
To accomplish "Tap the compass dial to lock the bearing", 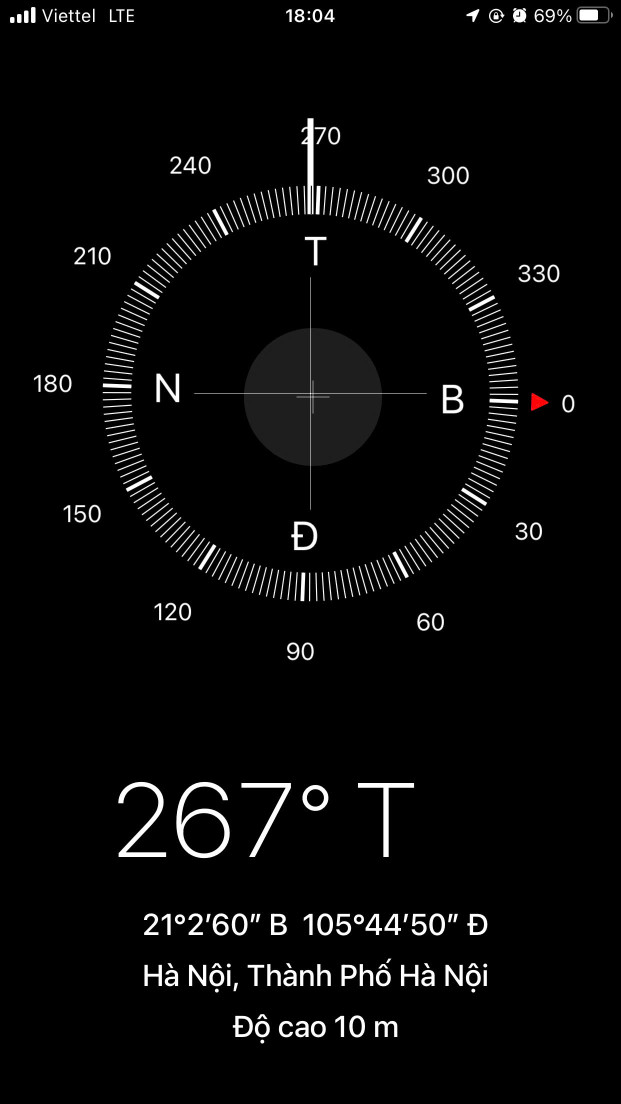I will pos(310,394).
